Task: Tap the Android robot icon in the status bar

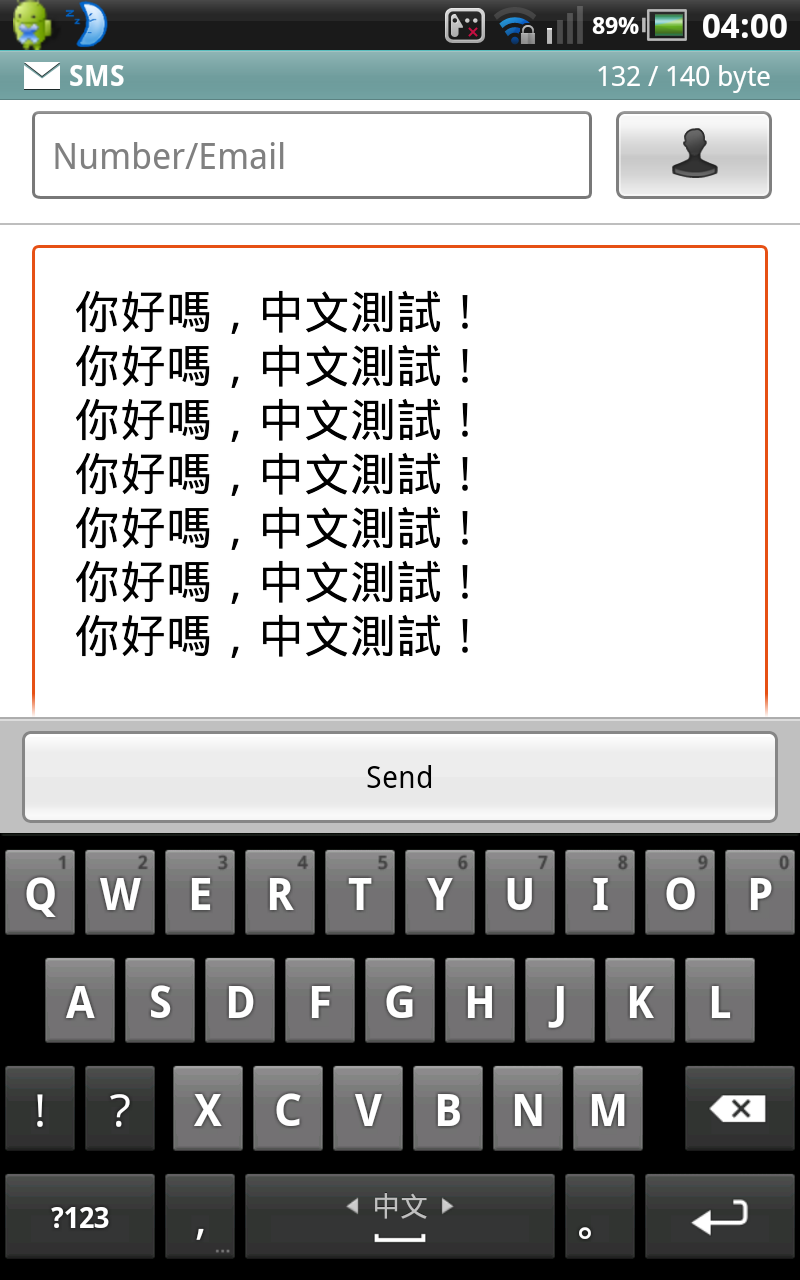Action: pyautogui.click(x=30, y=24)
